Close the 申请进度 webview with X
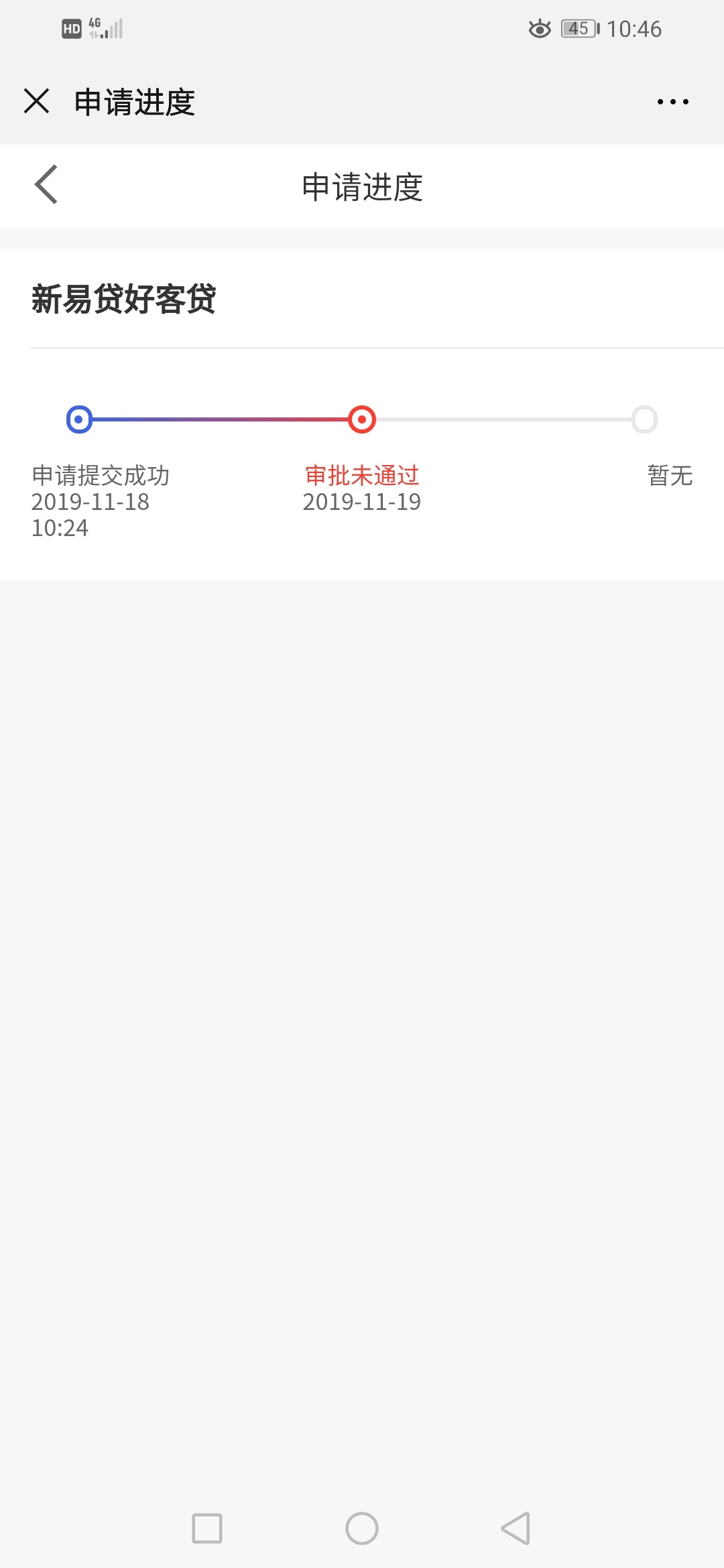724x1568 pixels. coord(36,101)
